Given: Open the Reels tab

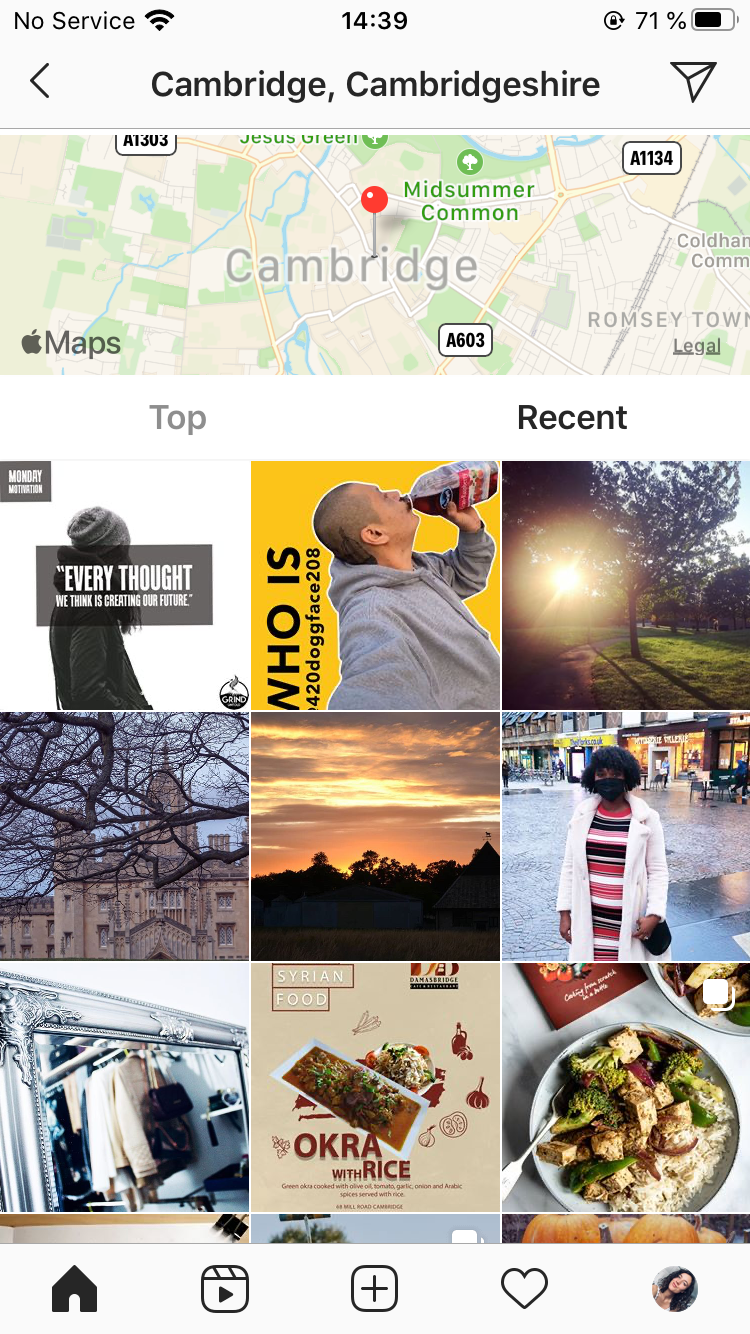Looking at the screenshot, I should [225, 1289].
